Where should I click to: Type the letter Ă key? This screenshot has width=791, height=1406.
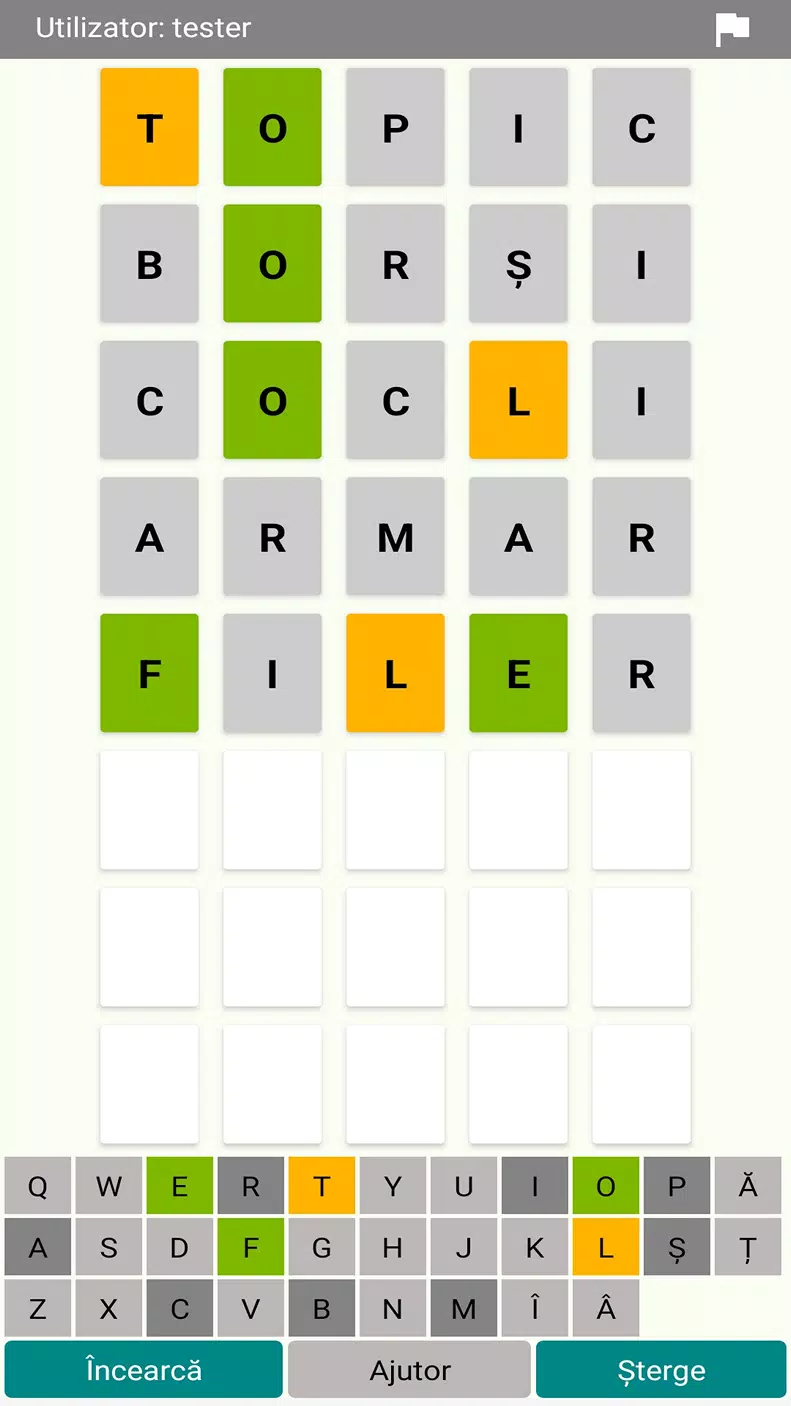point(748,1186)
